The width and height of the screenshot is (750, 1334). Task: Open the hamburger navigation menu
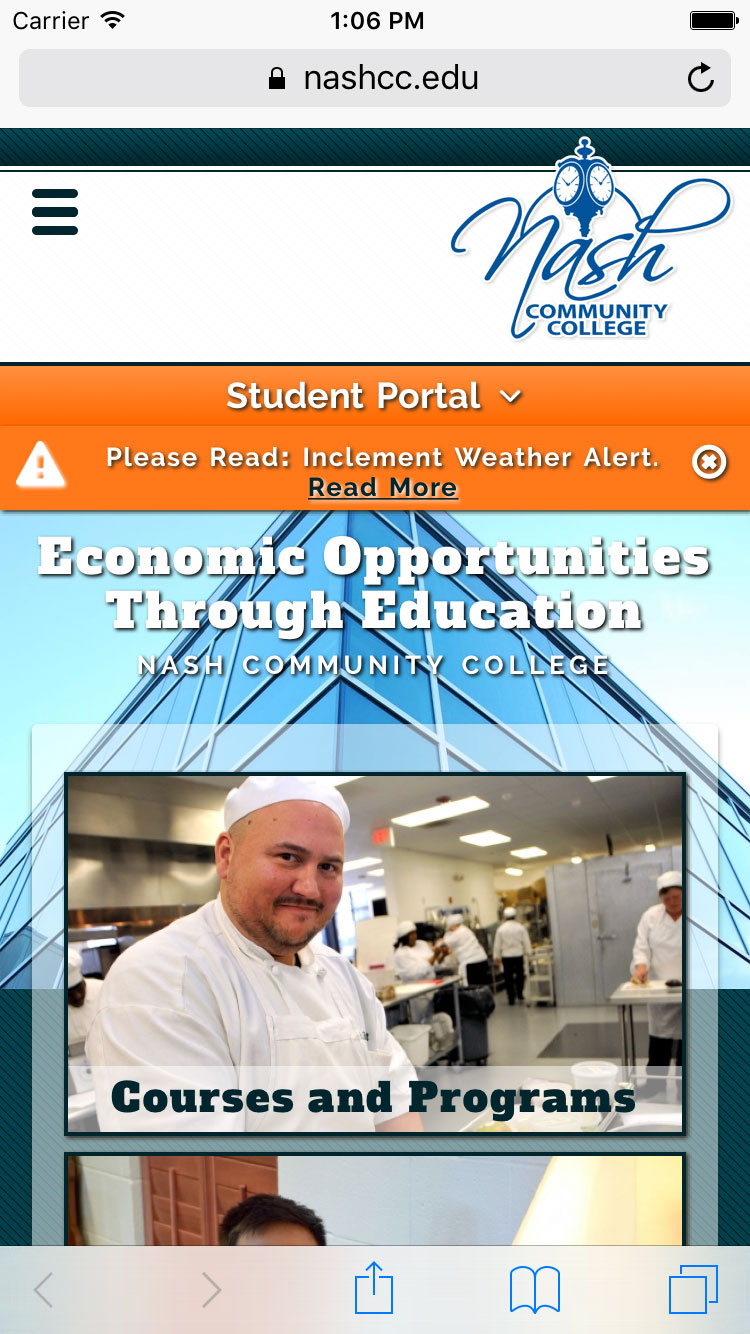pyautogui.click(x=55, y=212)
